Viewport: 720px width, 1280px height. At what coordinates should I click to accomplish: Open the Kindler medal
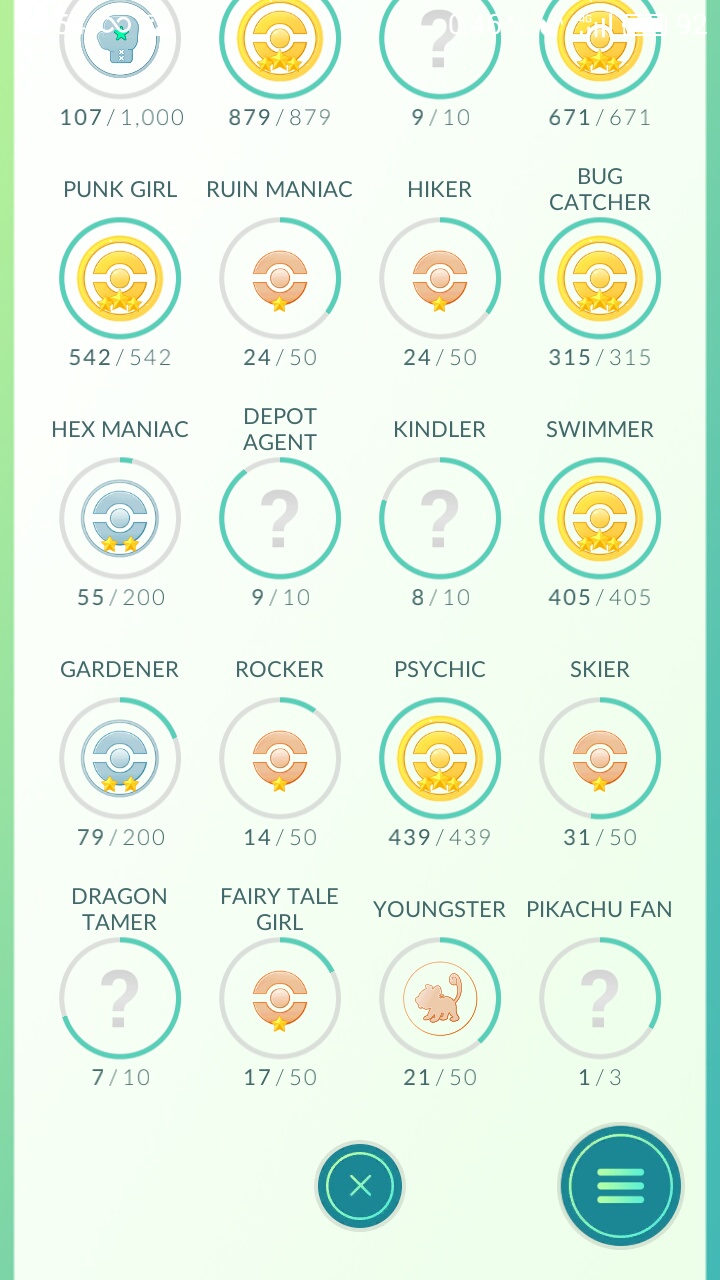click(440, 518)
